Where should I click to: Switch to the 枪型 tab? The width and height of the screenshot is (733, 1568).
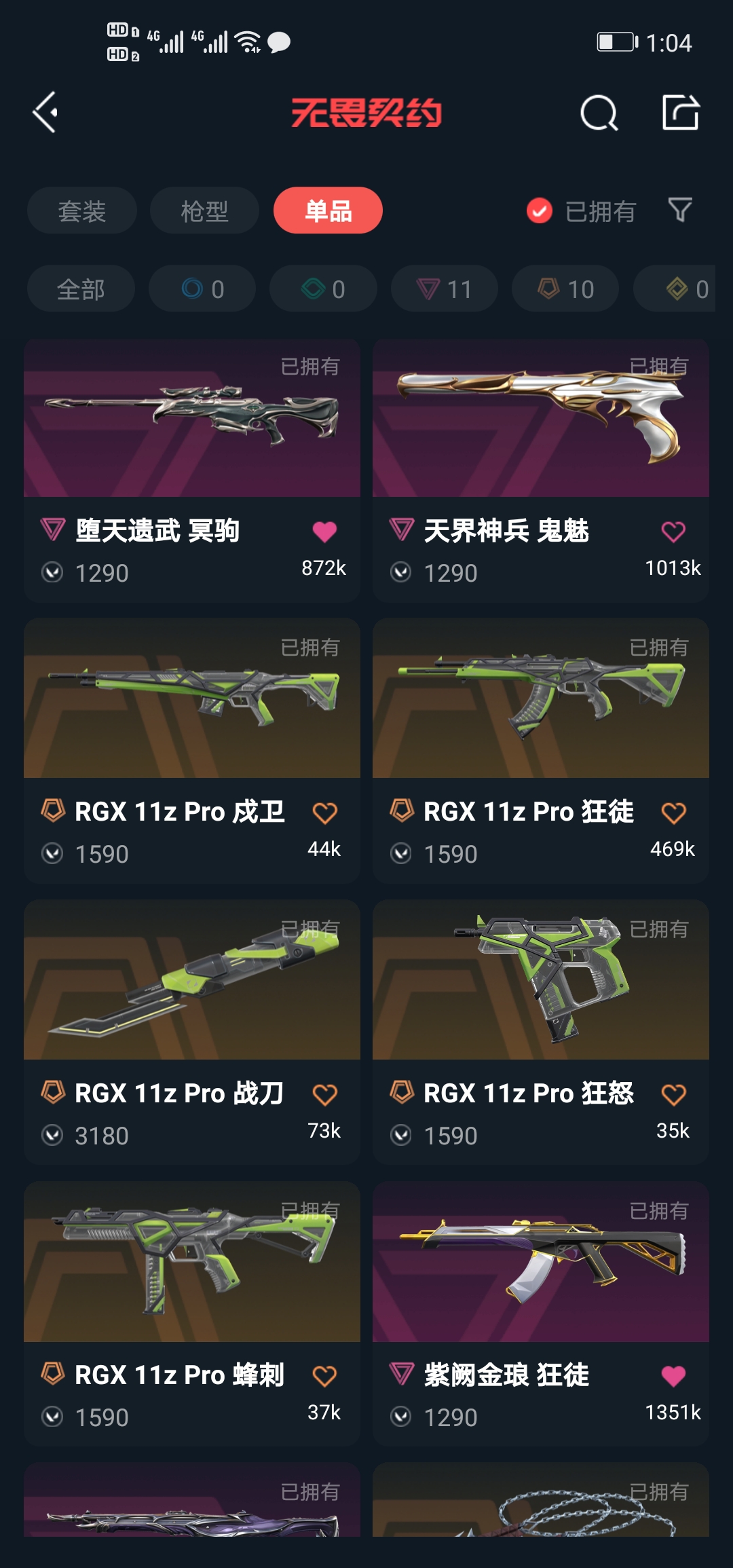pyautogui.click(x=204, y=211)
